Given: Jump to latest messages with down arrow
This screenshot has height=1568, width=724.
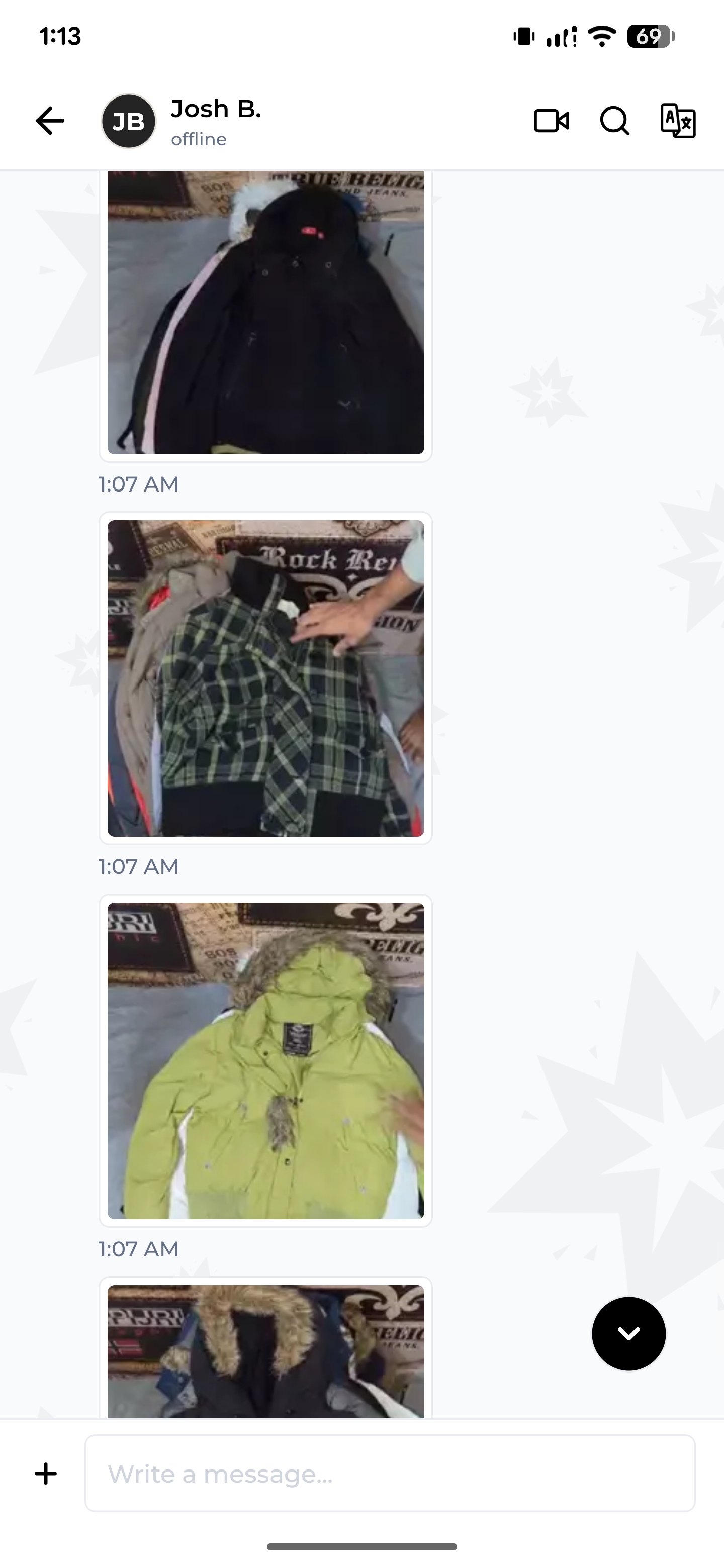Looking at the screenshot, I should 628,1334.
